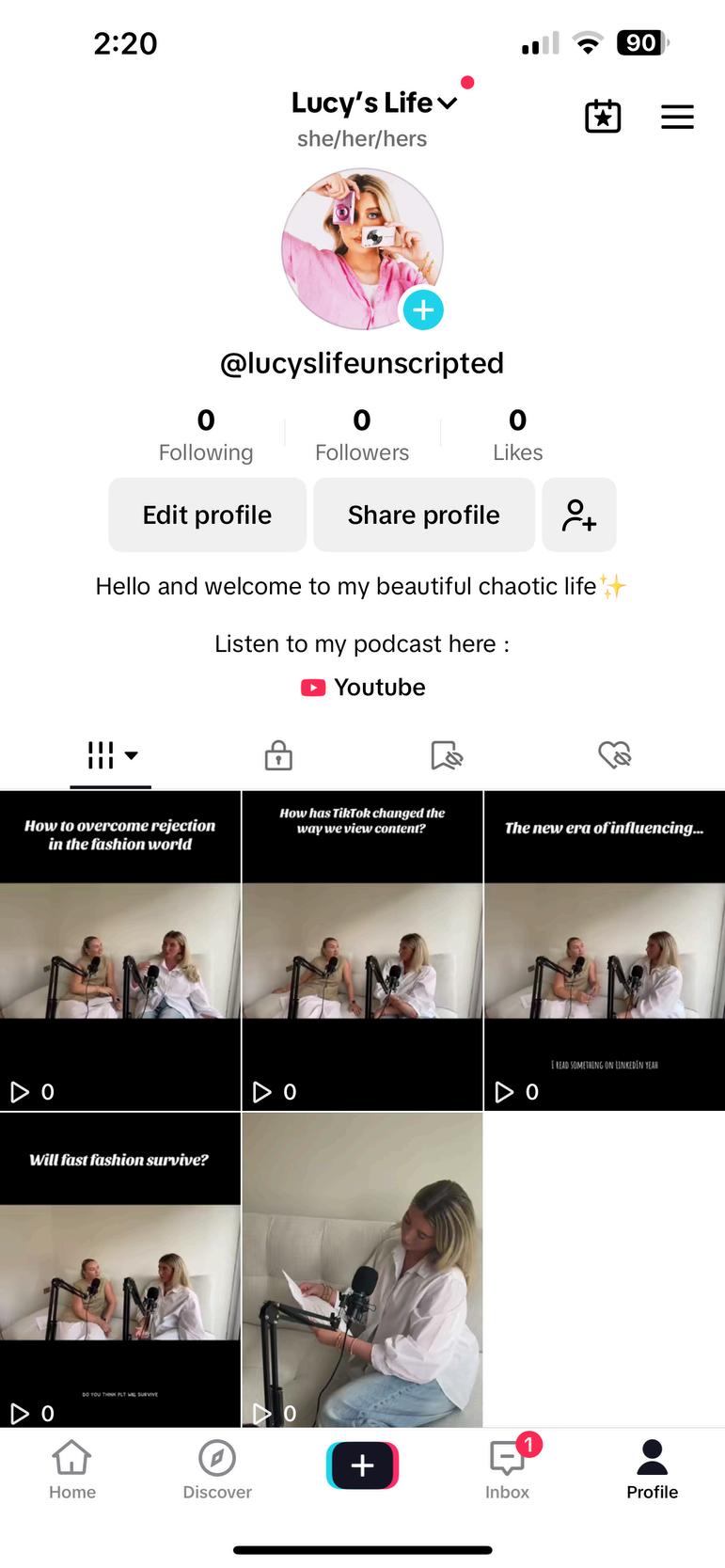Open the posts grid sorting dropdown tab
This screenshot has height=1568, width=725.
pos(111,755)
